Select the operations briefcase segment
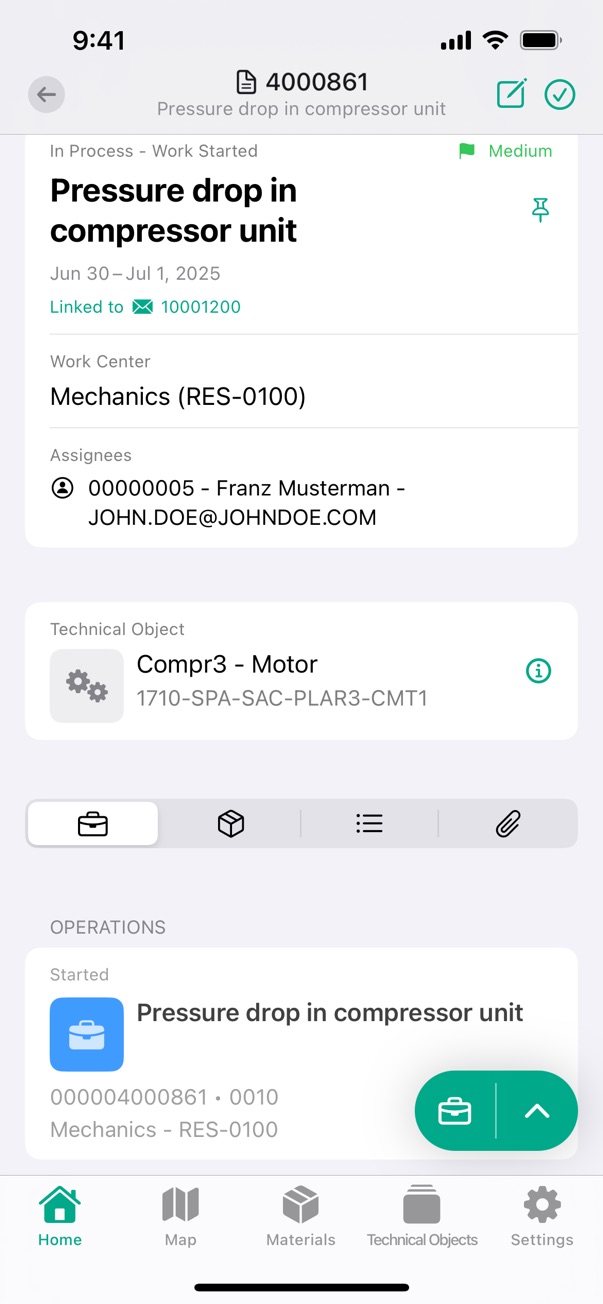The width and height of the screenshot is (603, 1304). click(x=93, y=824)
